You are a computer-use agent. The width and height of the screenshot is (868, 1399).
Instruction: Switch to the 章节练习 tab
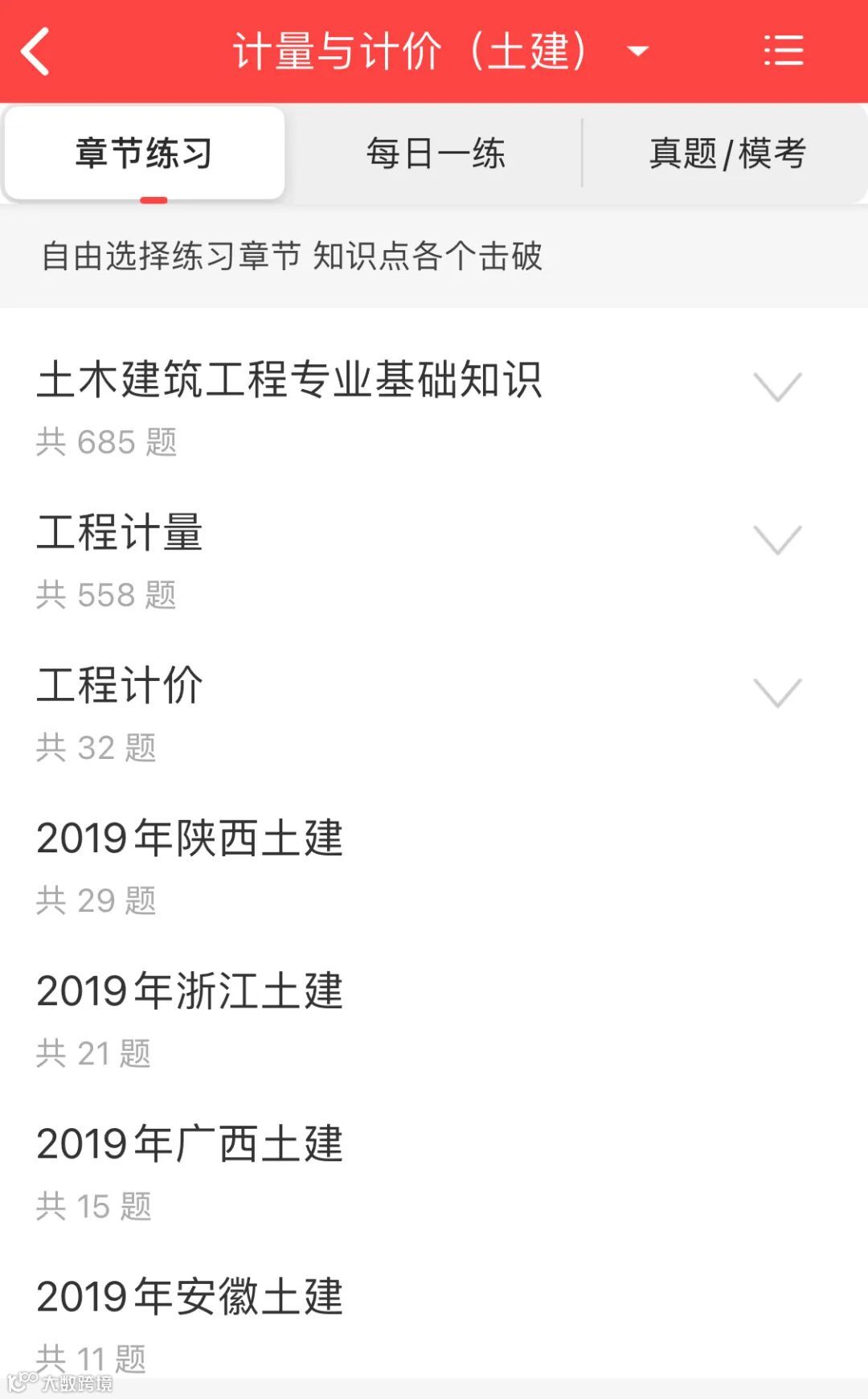coord(145,153)
